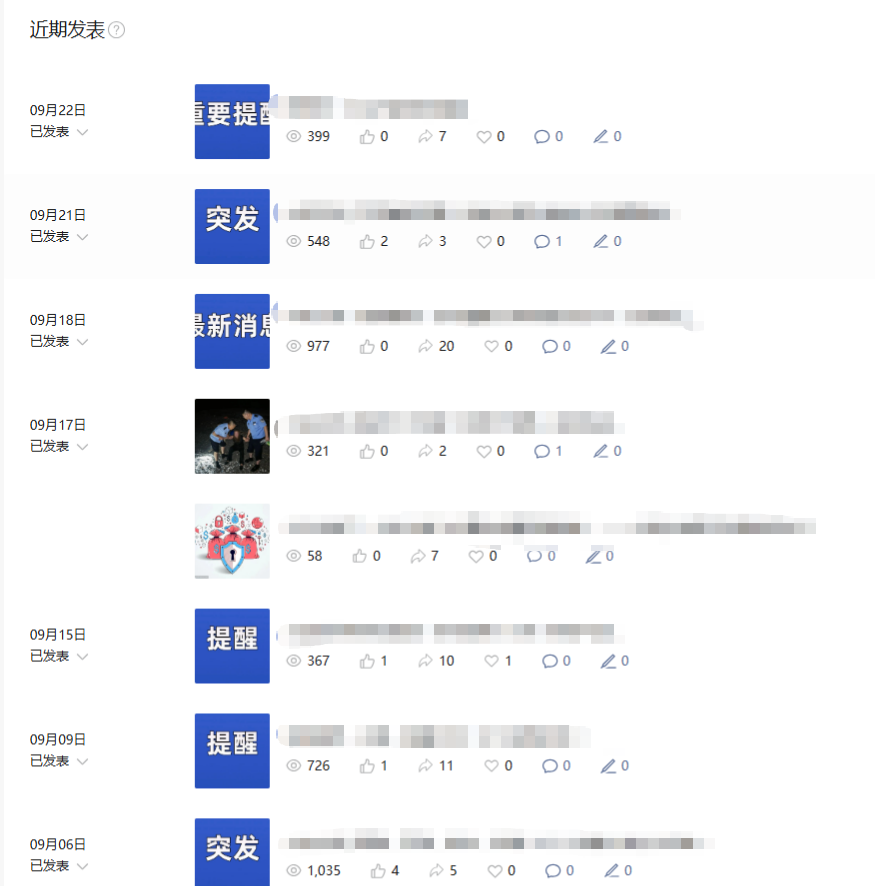This screenshot has width=875, height=886.
Task: Open the 突发 article from 09月06日
Action: pyautogui.click(x=232, y=852)
